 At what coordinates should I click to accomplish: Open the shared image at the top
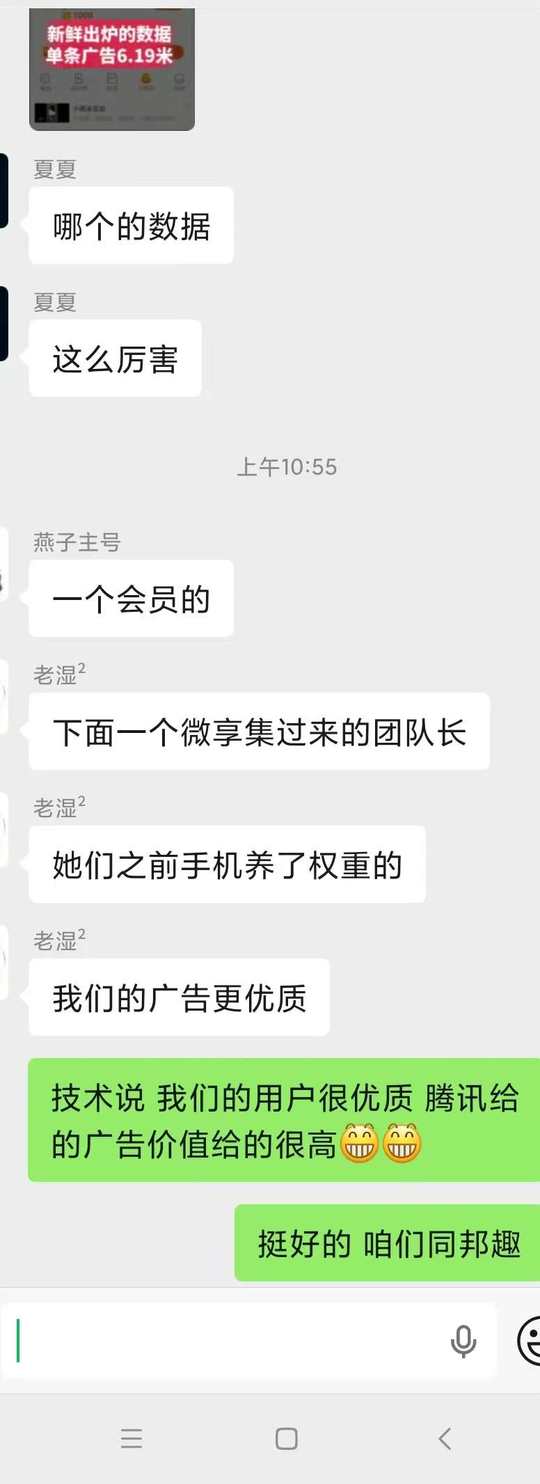coord(112,68)
